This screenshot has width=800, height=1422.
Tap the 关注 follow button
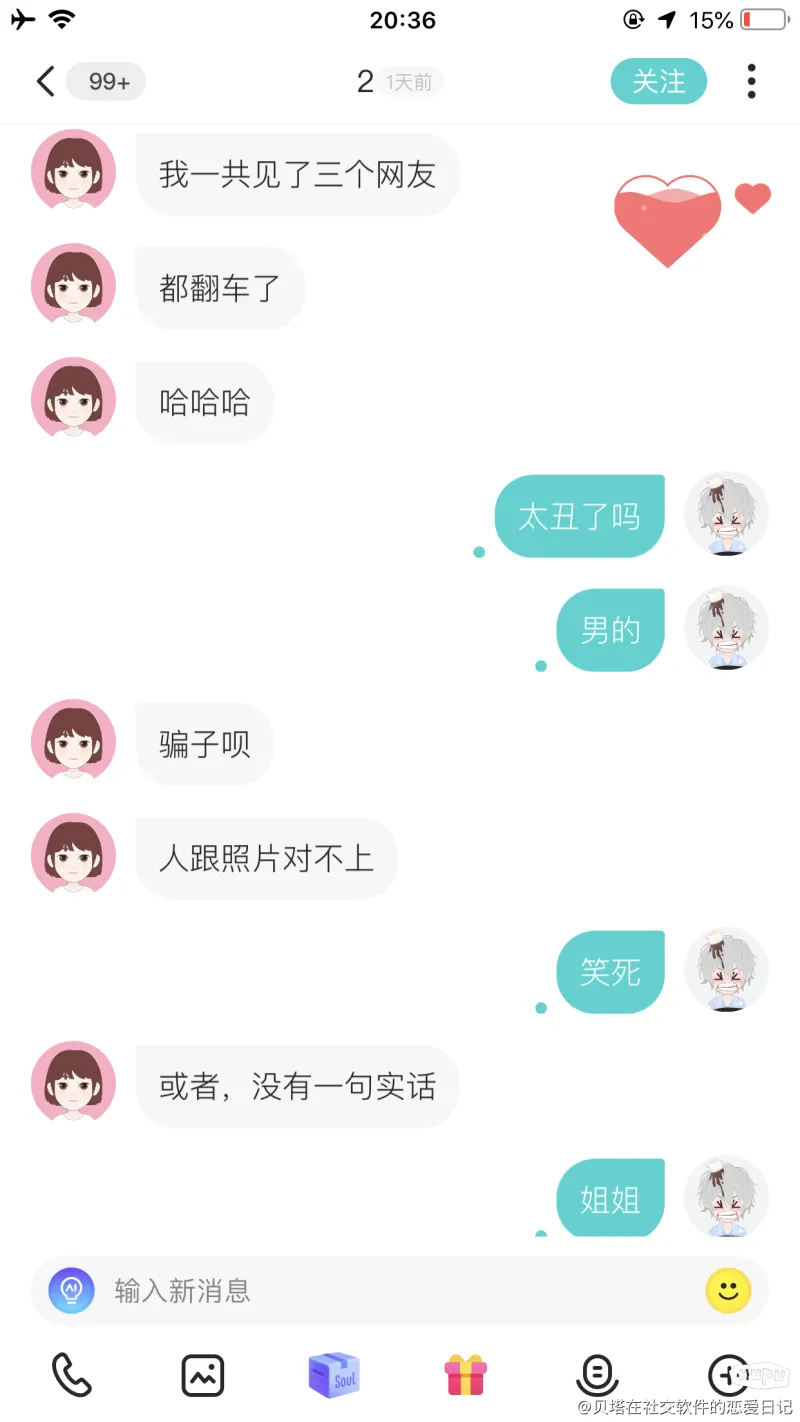pos(658,81)
